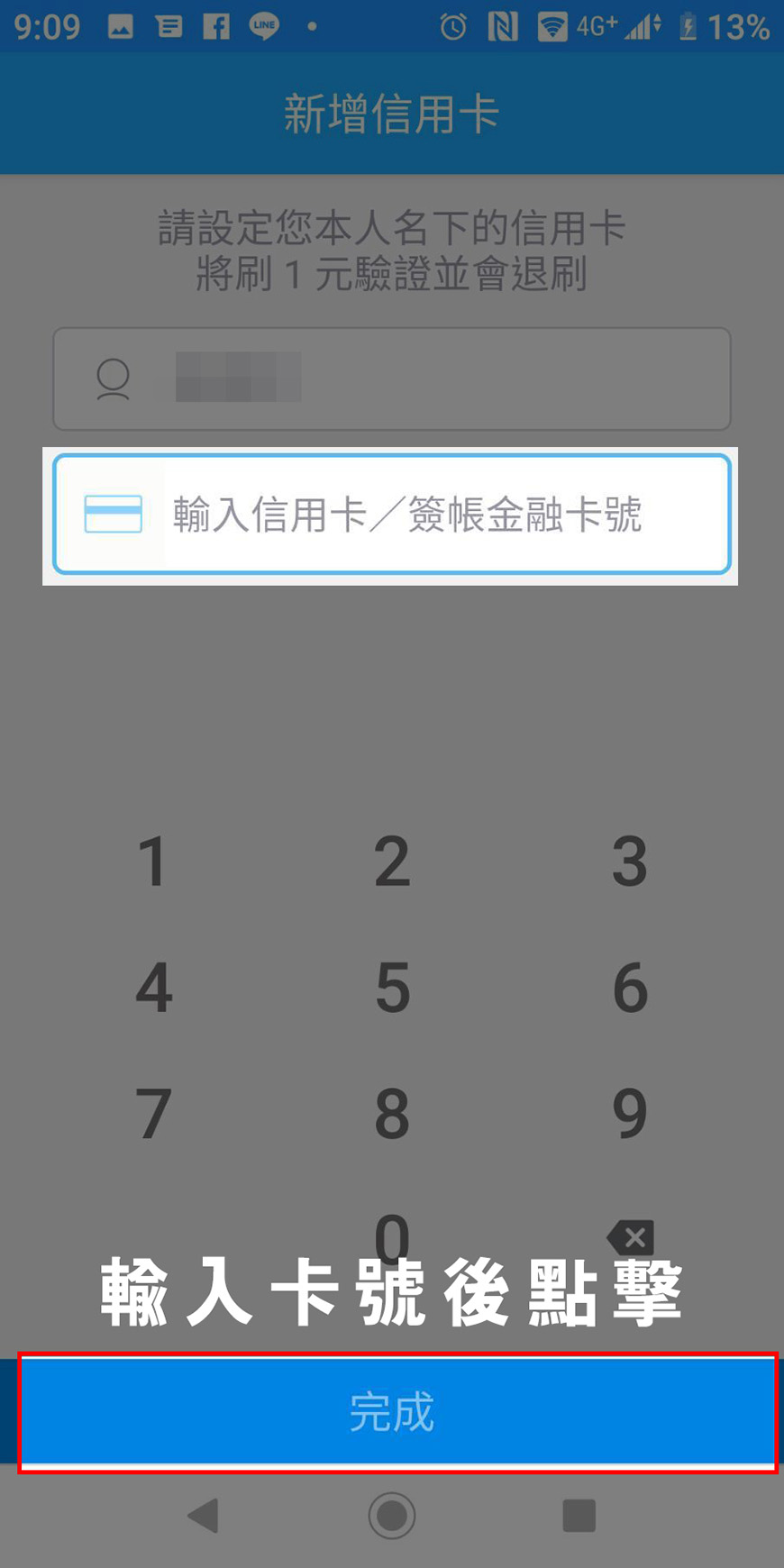Enter digit 3 on the keypad

tap(630, 861)
